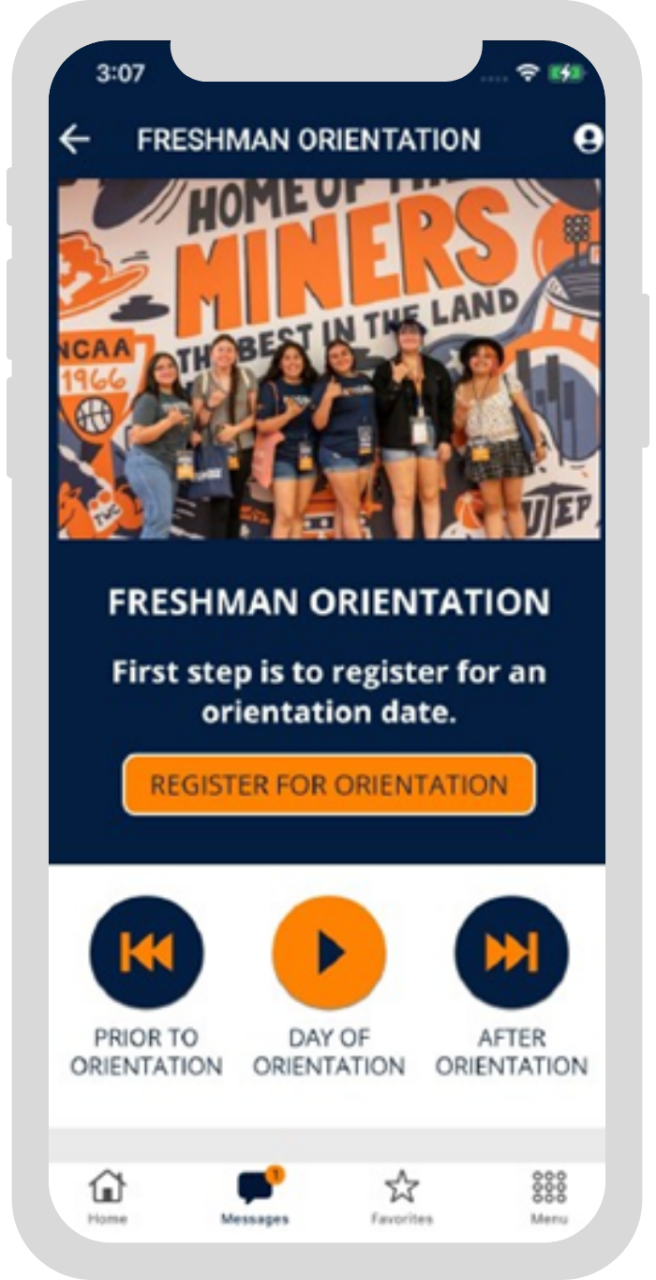This screenshot has width=656, height=1280.
Task: Switch to the Home tab
Action: coord(107,1197)
